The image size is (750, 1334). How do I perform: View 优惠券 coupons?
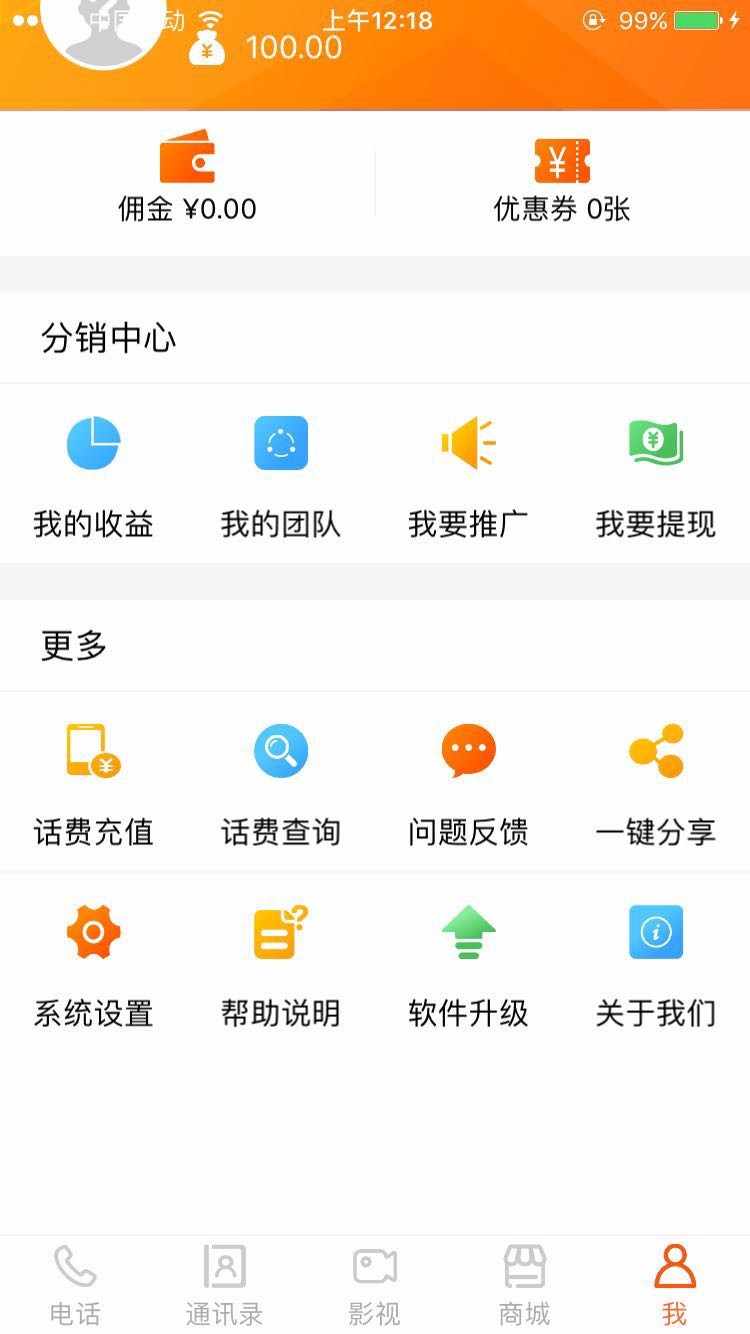click(562, 180)
